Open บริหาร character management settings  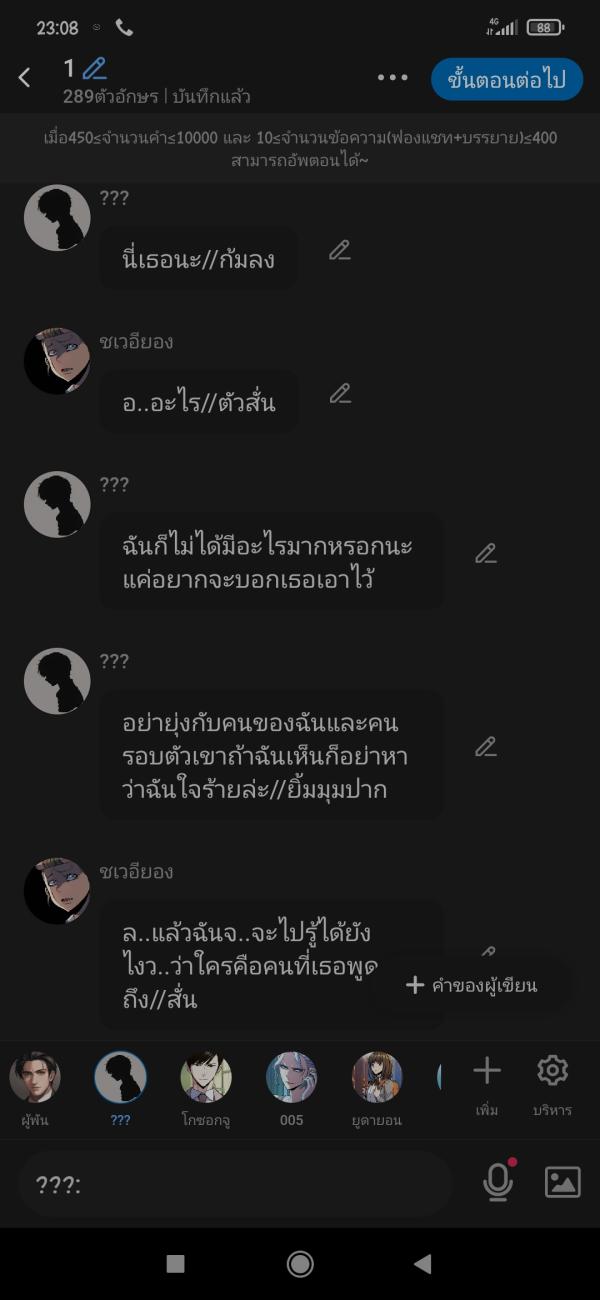[552, 1084]
